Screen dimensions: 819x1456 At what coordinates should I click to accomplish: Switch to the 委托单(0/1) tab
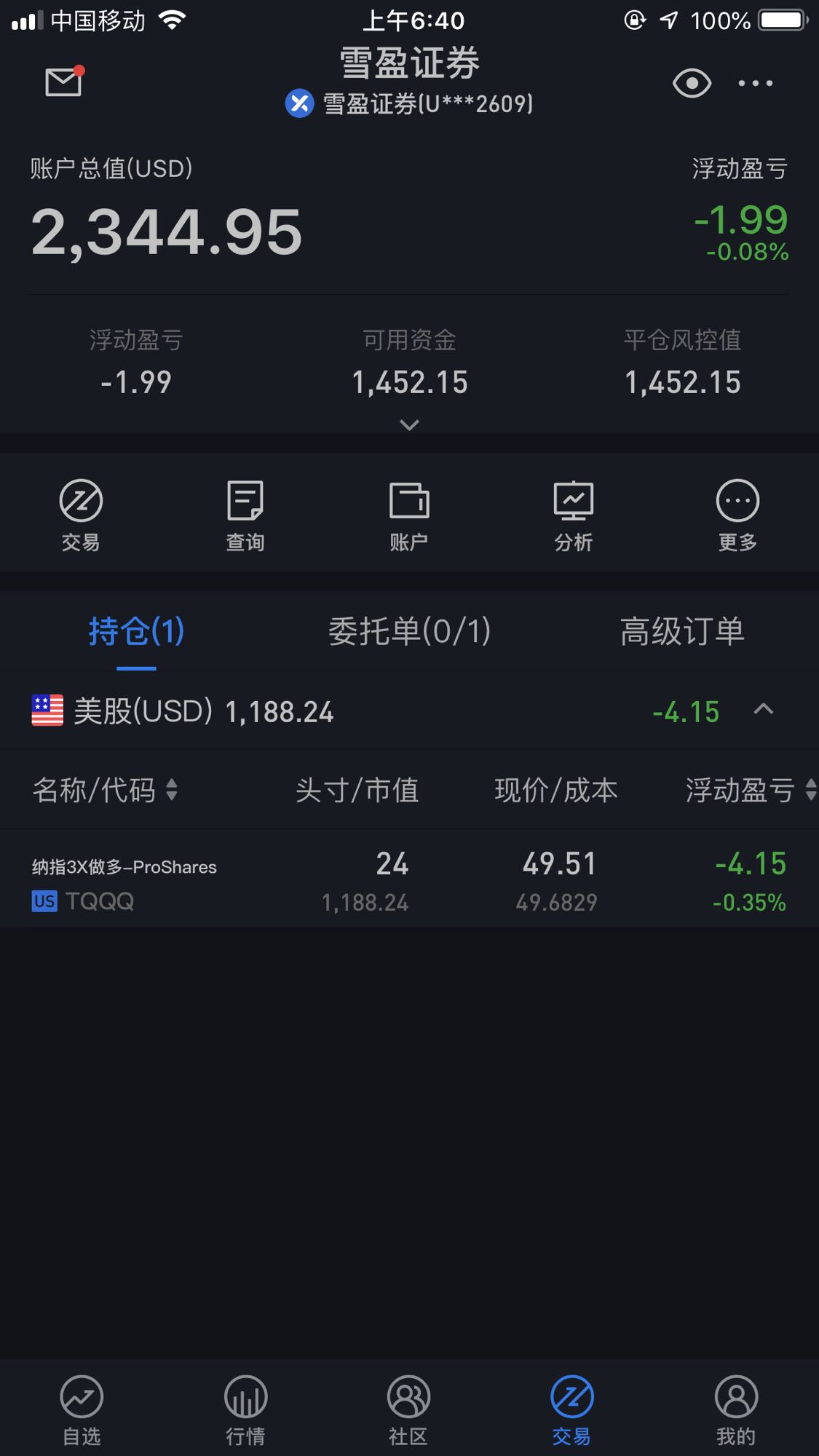pos(409,631)
